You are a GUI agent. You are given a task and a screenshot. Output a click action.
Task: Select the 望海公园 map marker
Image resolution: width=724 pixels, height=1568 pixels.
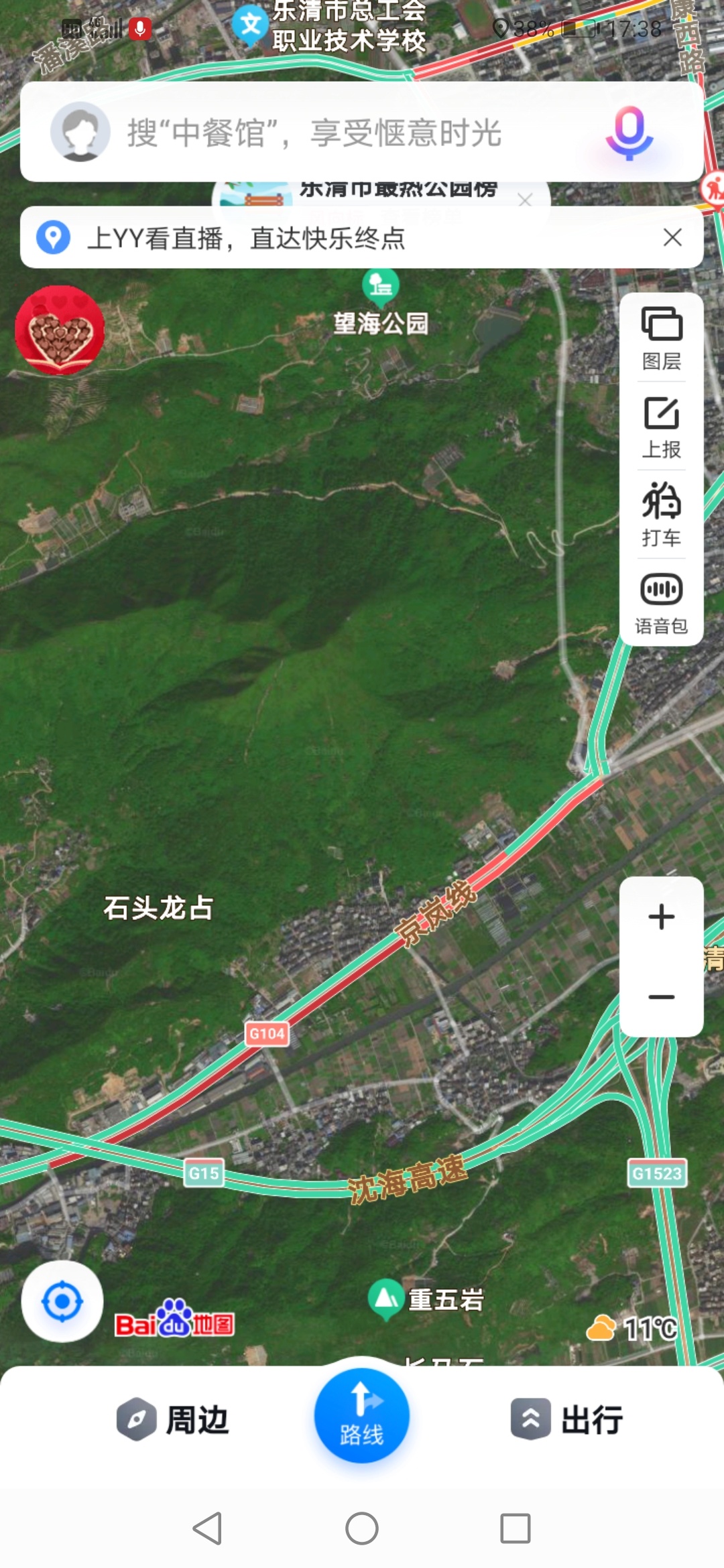381,285
